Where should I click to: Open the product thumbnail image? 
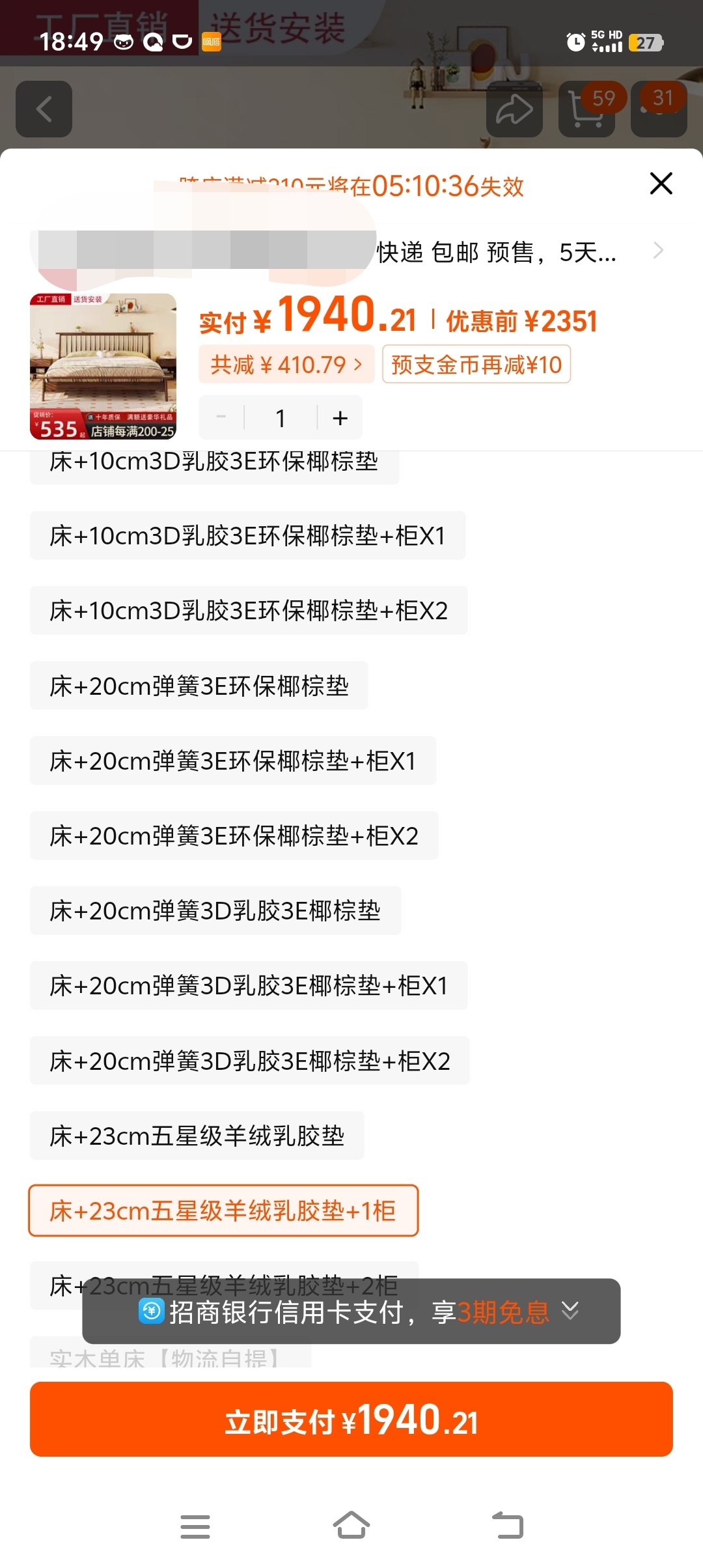tap(103, 367)
